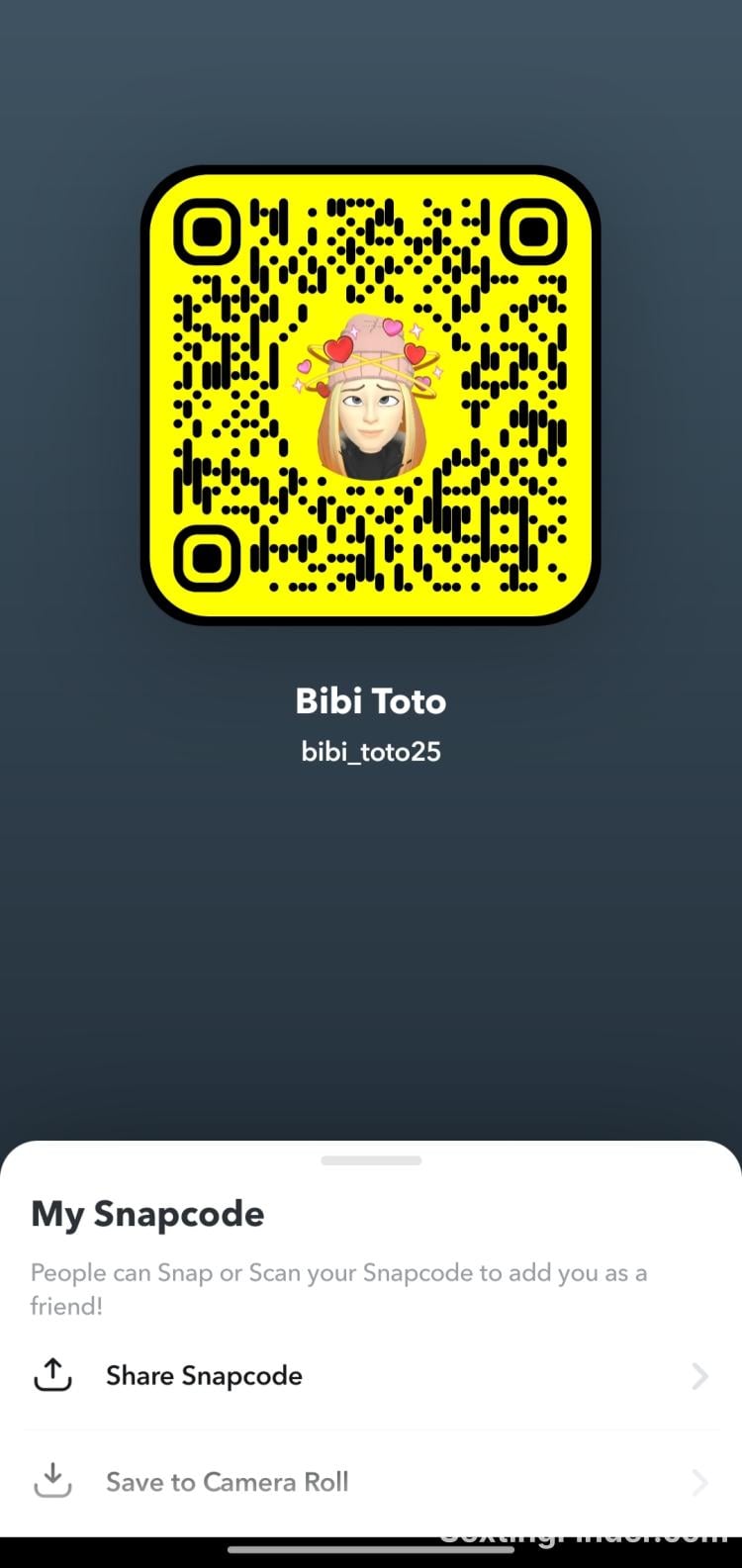742x1568 pixels.
Task: Open Share Snapcode
Action: [204, 1376]
